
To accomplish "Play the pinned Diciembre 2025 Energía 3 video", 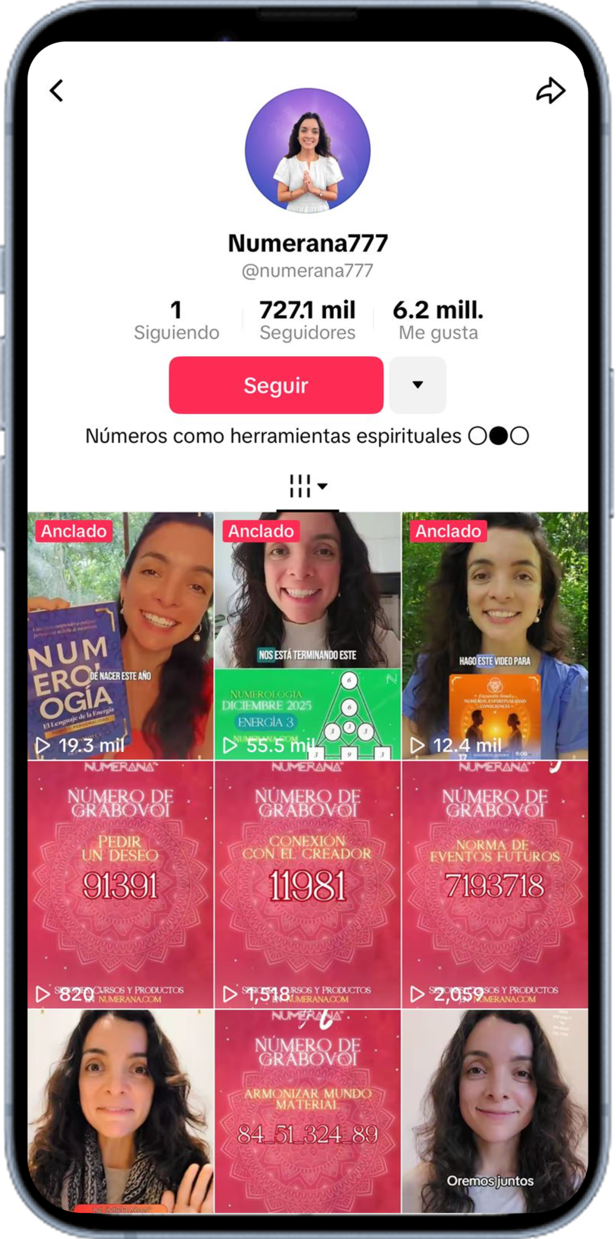I will tap(307, 635).
